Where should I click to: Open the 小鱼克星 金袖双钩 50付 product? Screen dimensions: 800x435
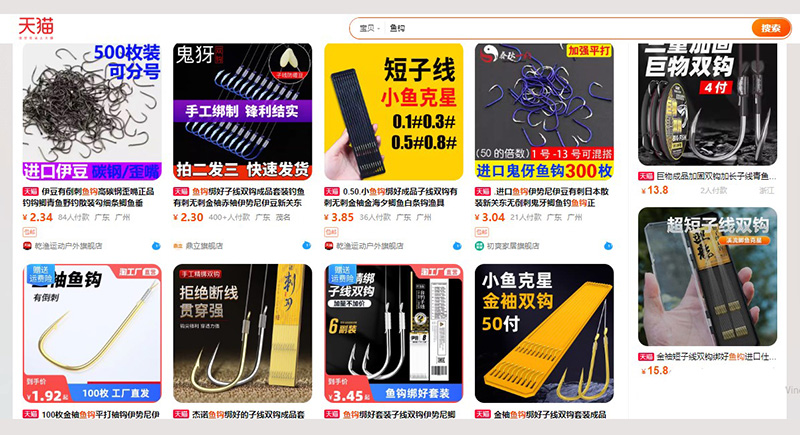click(x=544, y=335)
